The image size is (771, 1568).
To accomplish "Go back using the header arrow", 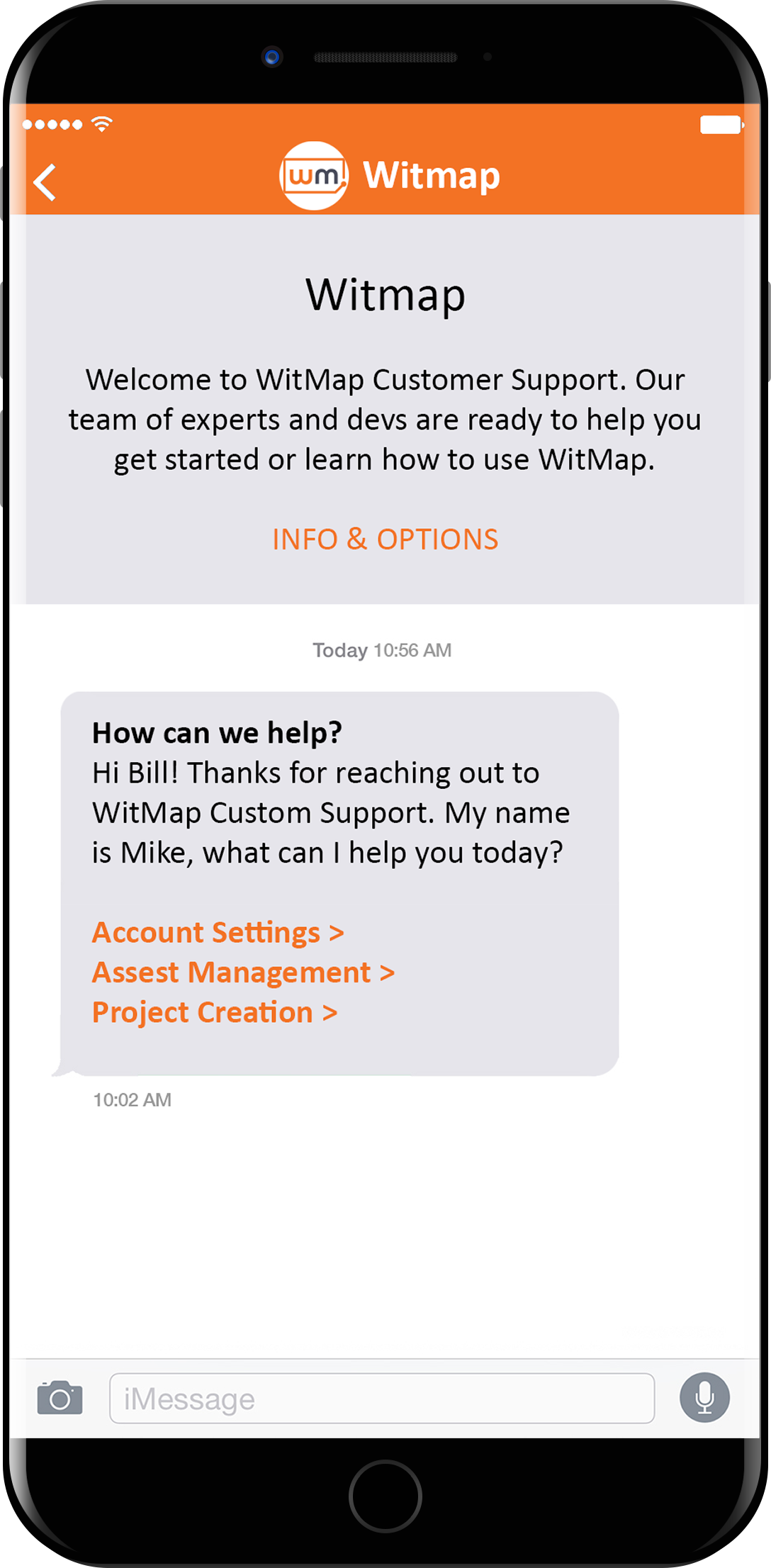I will pos(45,182).
